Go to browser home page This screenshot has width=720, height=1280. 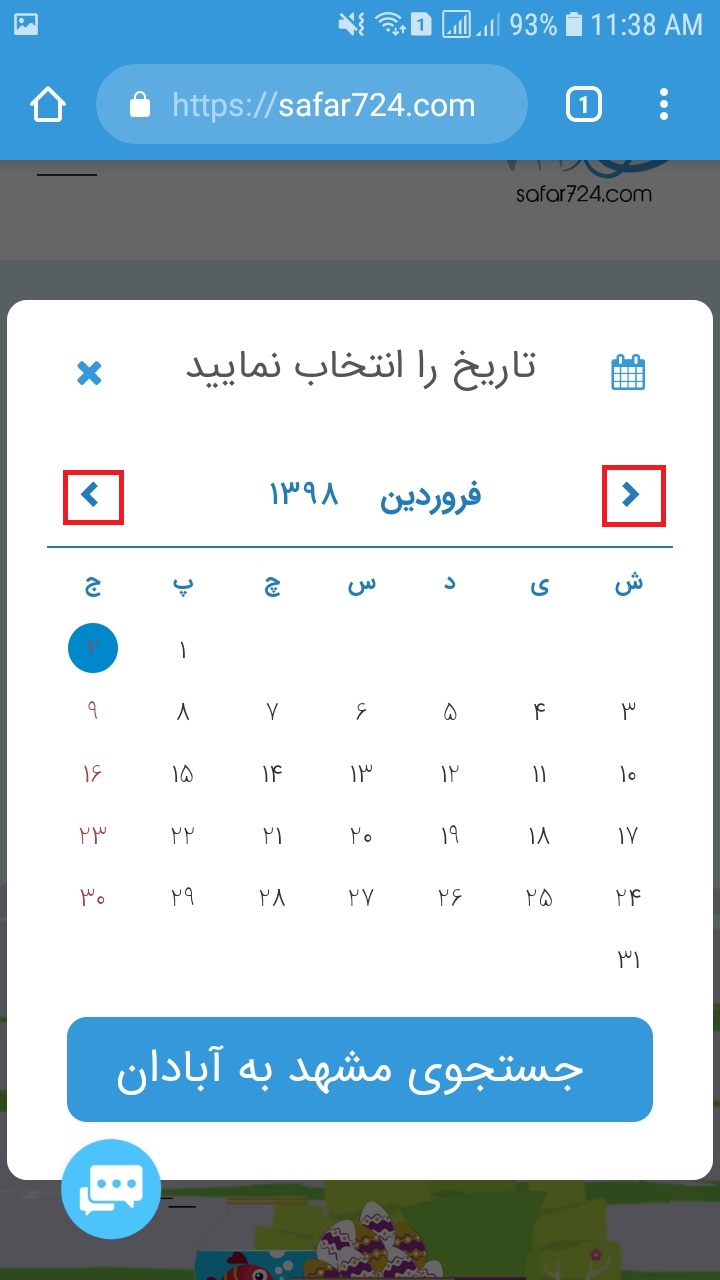(48, 105)
